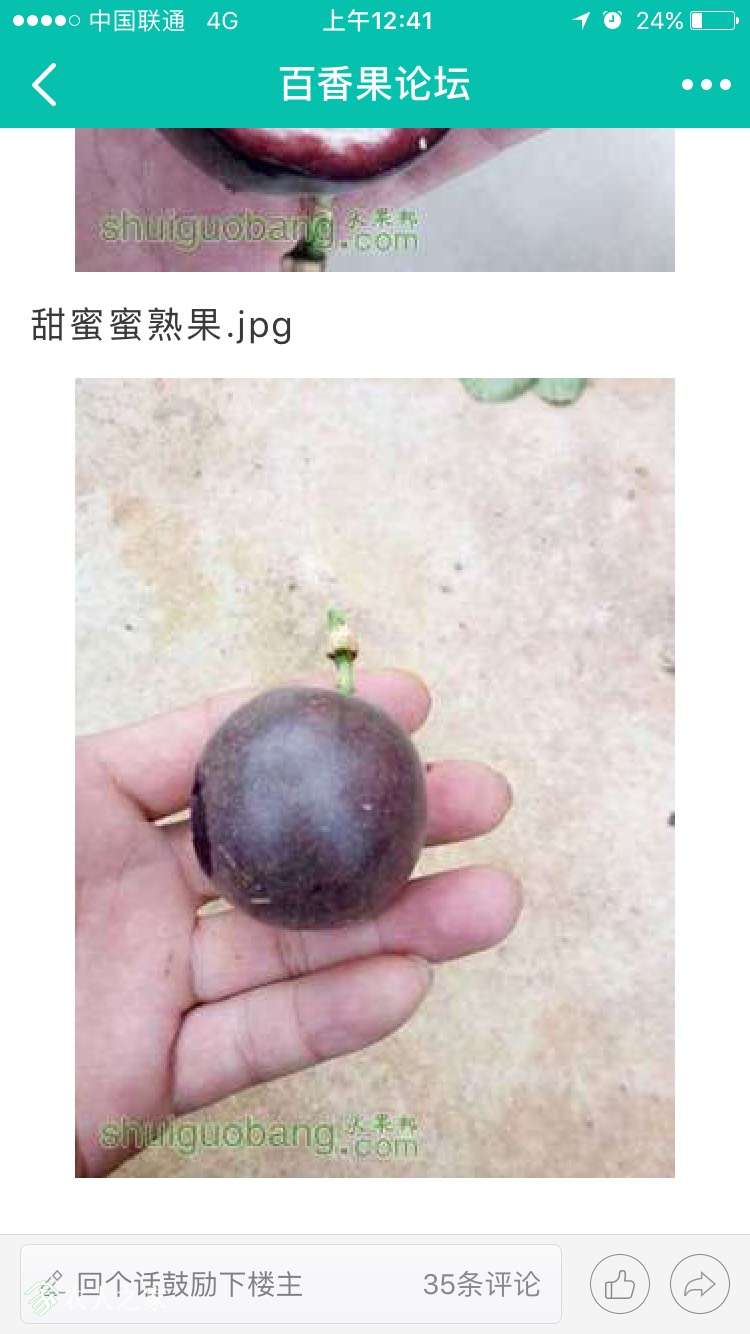
Task: Open the purple passion fruit in hand photo
Action: tap(375, 777)
